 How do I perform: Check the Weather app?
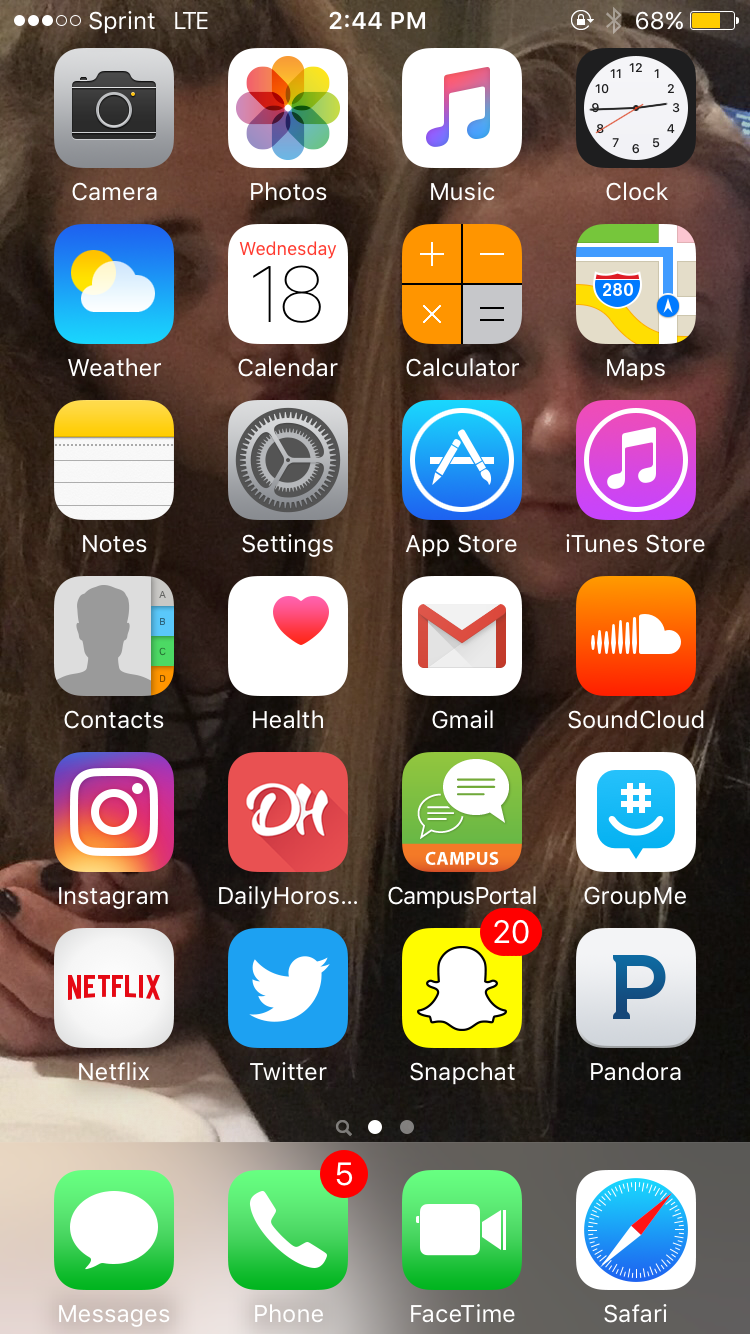(114, 284)
